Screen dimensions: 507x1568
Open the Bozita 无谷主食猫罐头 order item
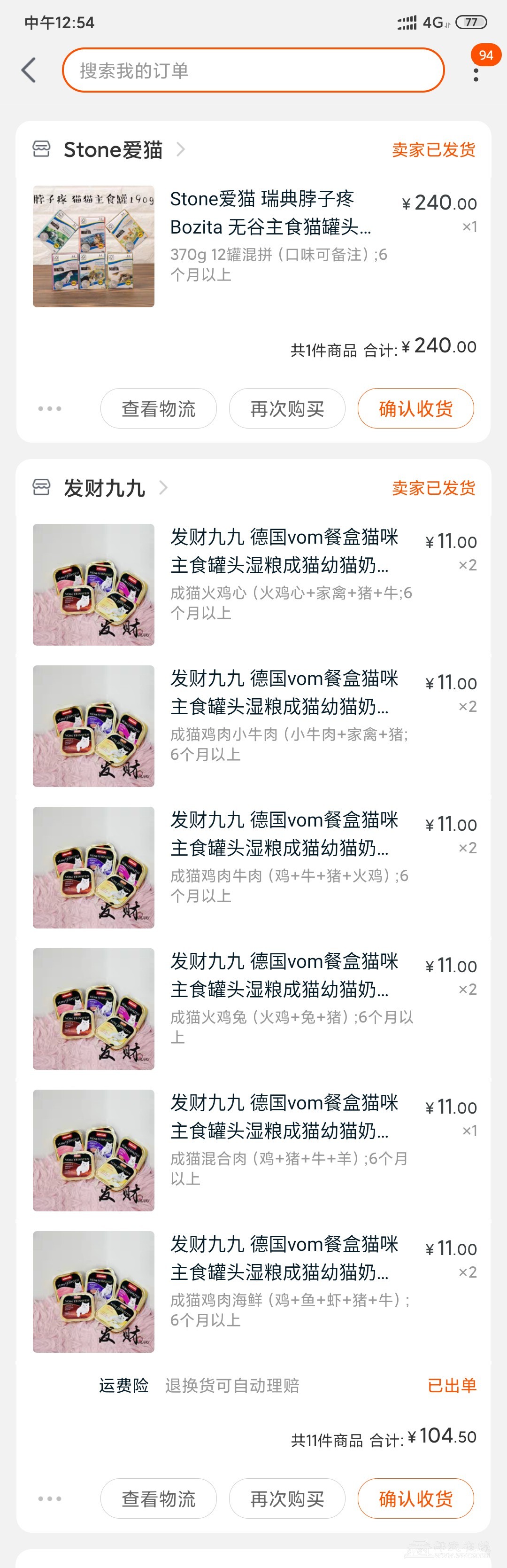[270, 226]
